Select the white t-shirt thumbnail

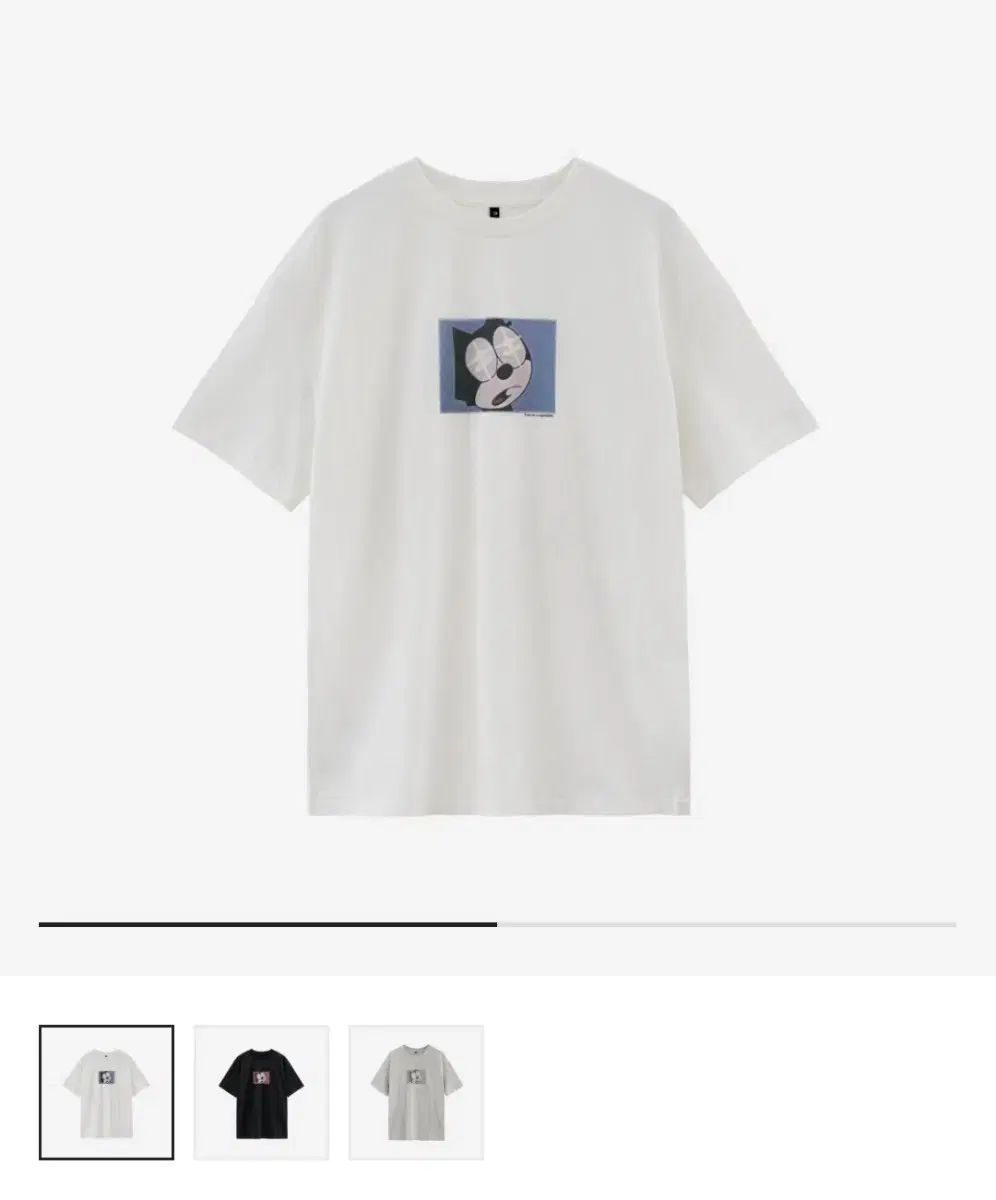pos(106,1092)
